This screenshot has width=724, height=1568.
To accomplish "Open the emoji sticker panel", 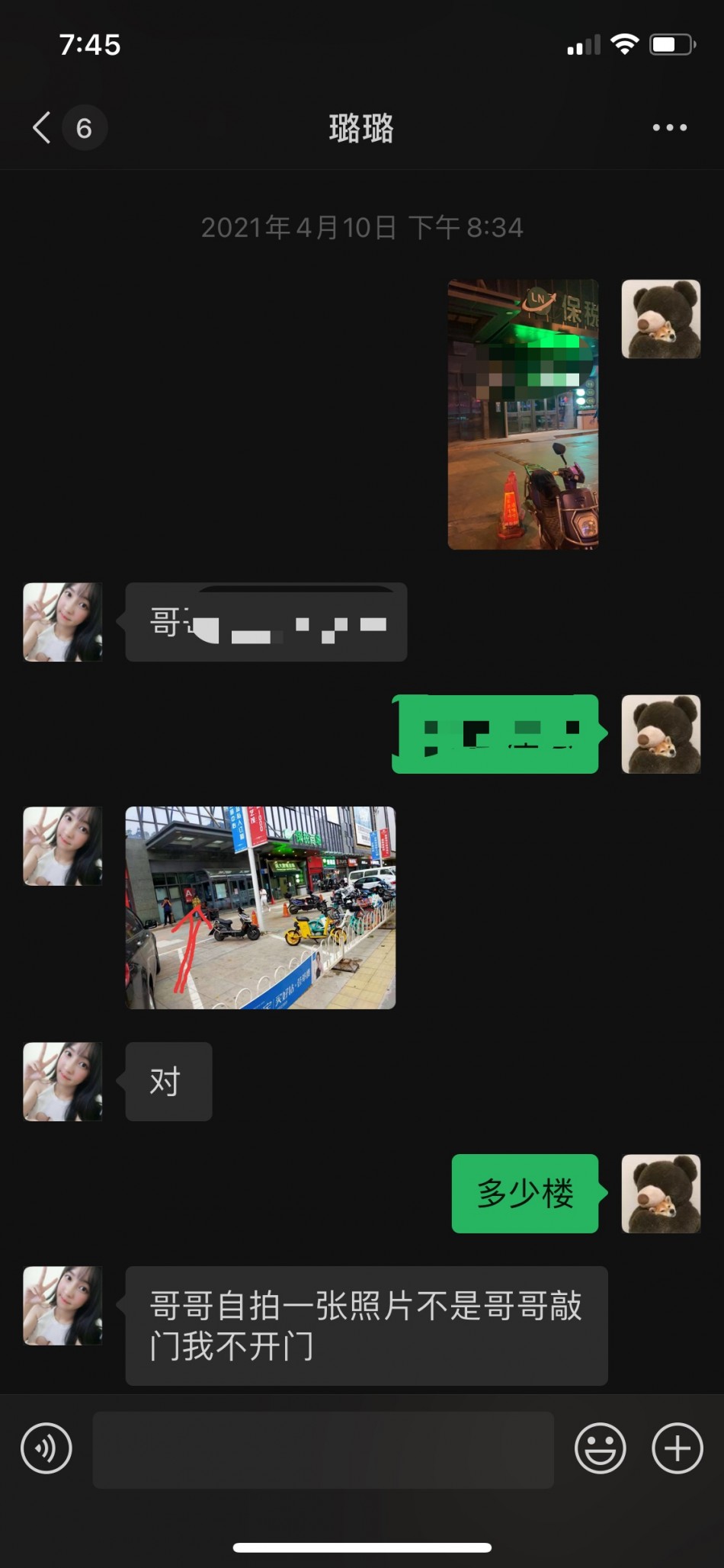I will click(600, 1448).
